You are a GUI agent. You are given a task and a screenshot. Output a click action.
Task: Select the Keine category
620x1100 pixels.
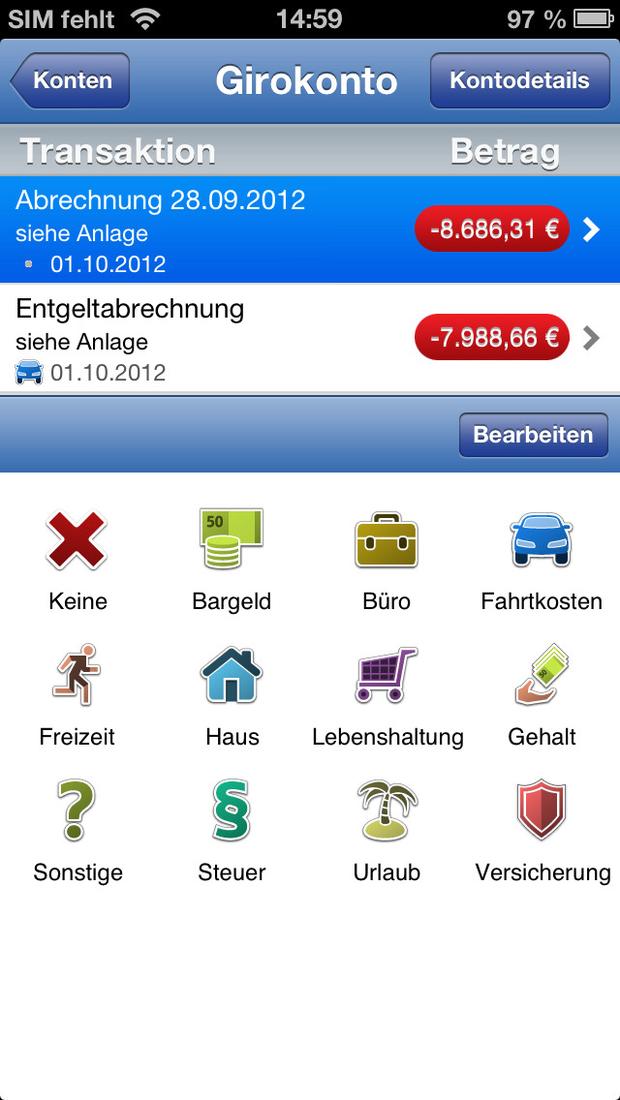pos(77,561)
